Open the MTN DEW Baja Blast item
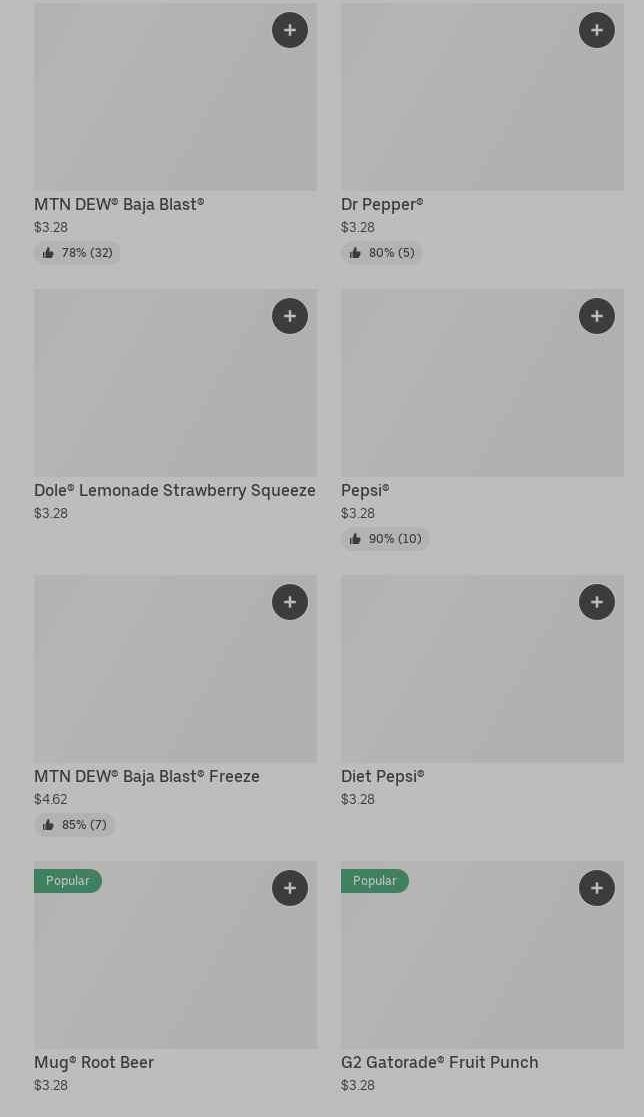The image size is (644, 1117). point(150,110)
